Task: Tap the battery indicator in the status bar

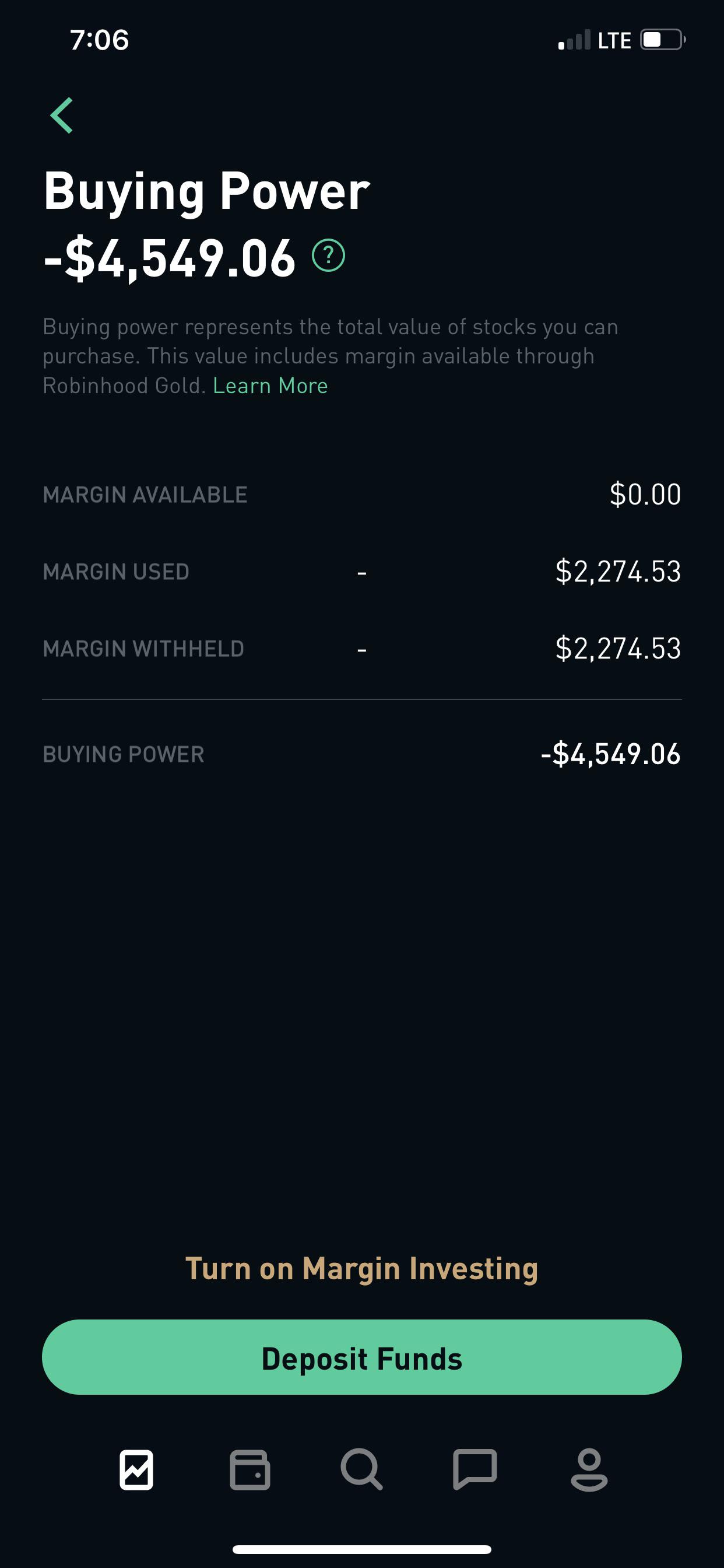Action: (x=663, y=39)
